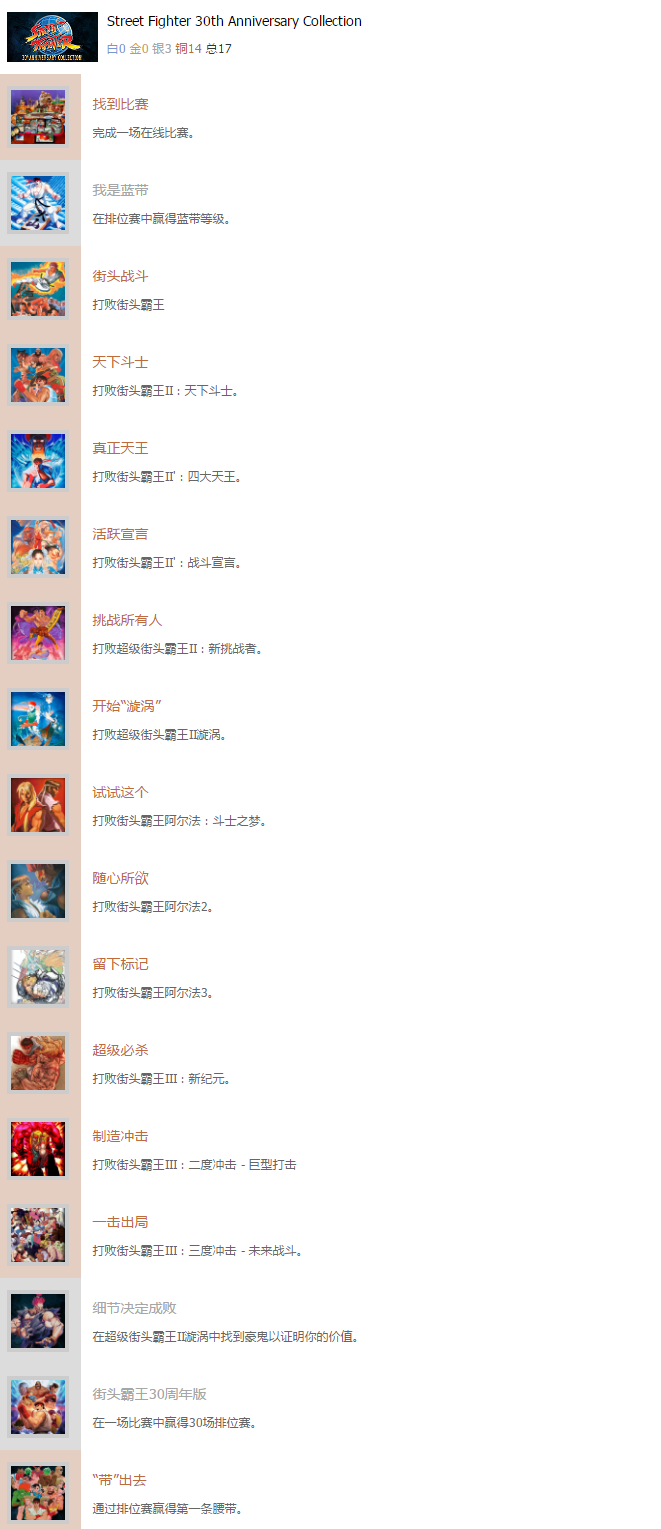Screen dimensions: 661x1529
Task: Open the 挑战所有人 trophy
Action: [127, 620]
